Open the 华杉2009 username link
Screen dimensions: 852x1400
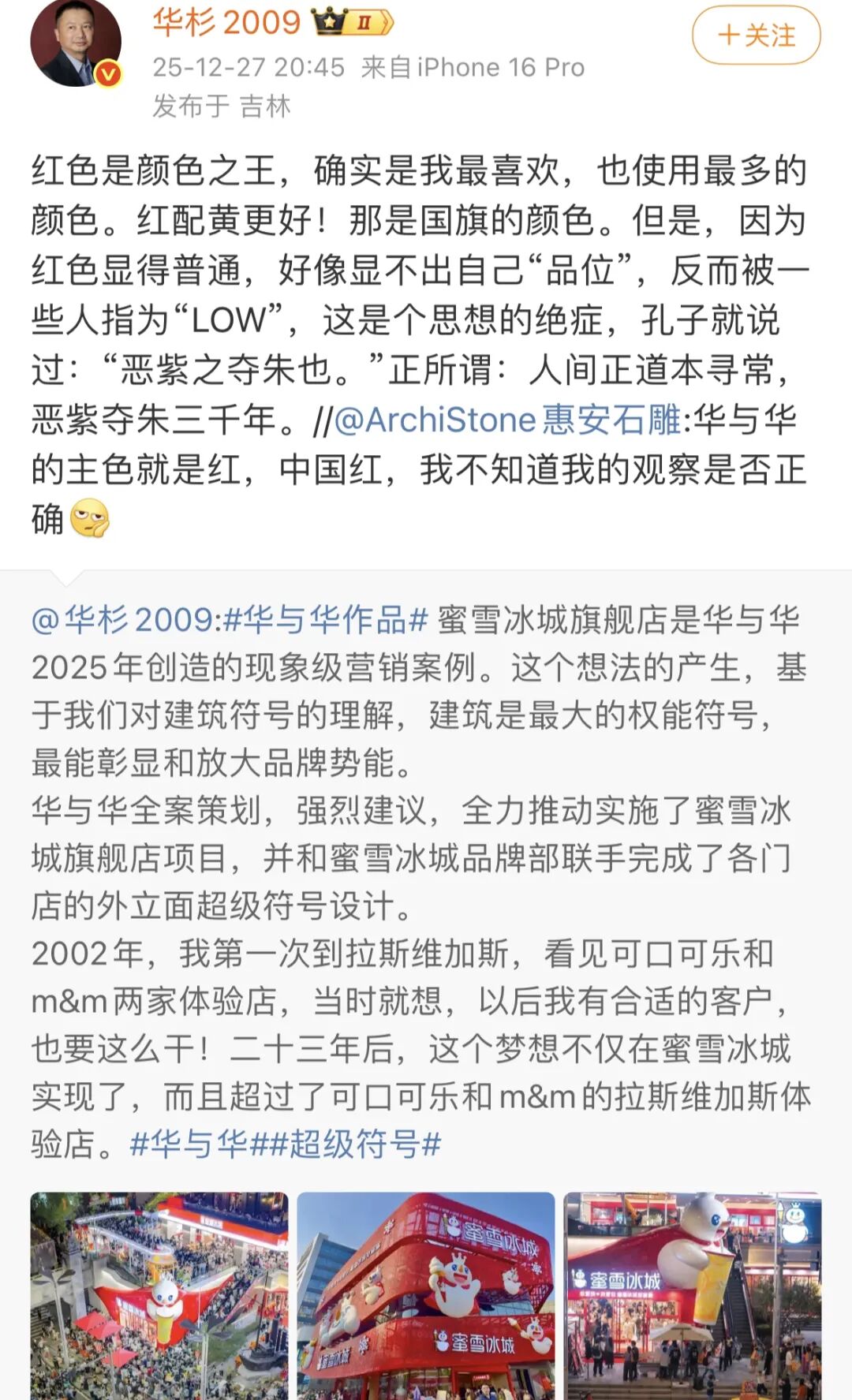[227, 21]
